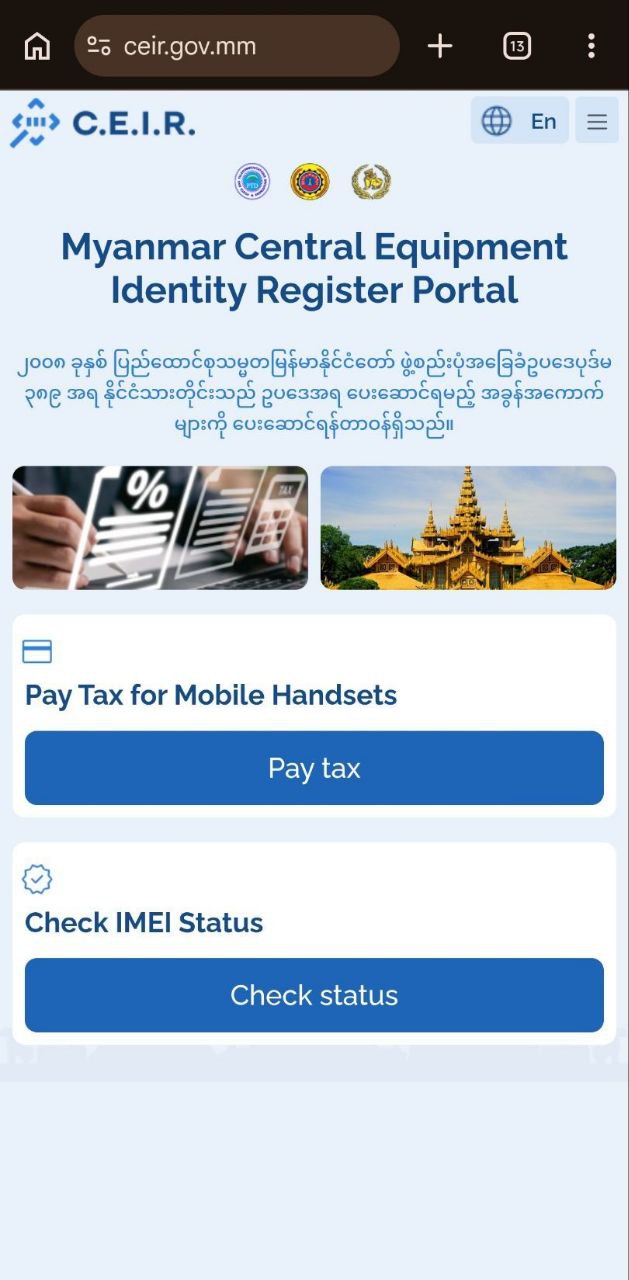Tap the C.E.I.R. logo to go home

[x=103, y=123]
